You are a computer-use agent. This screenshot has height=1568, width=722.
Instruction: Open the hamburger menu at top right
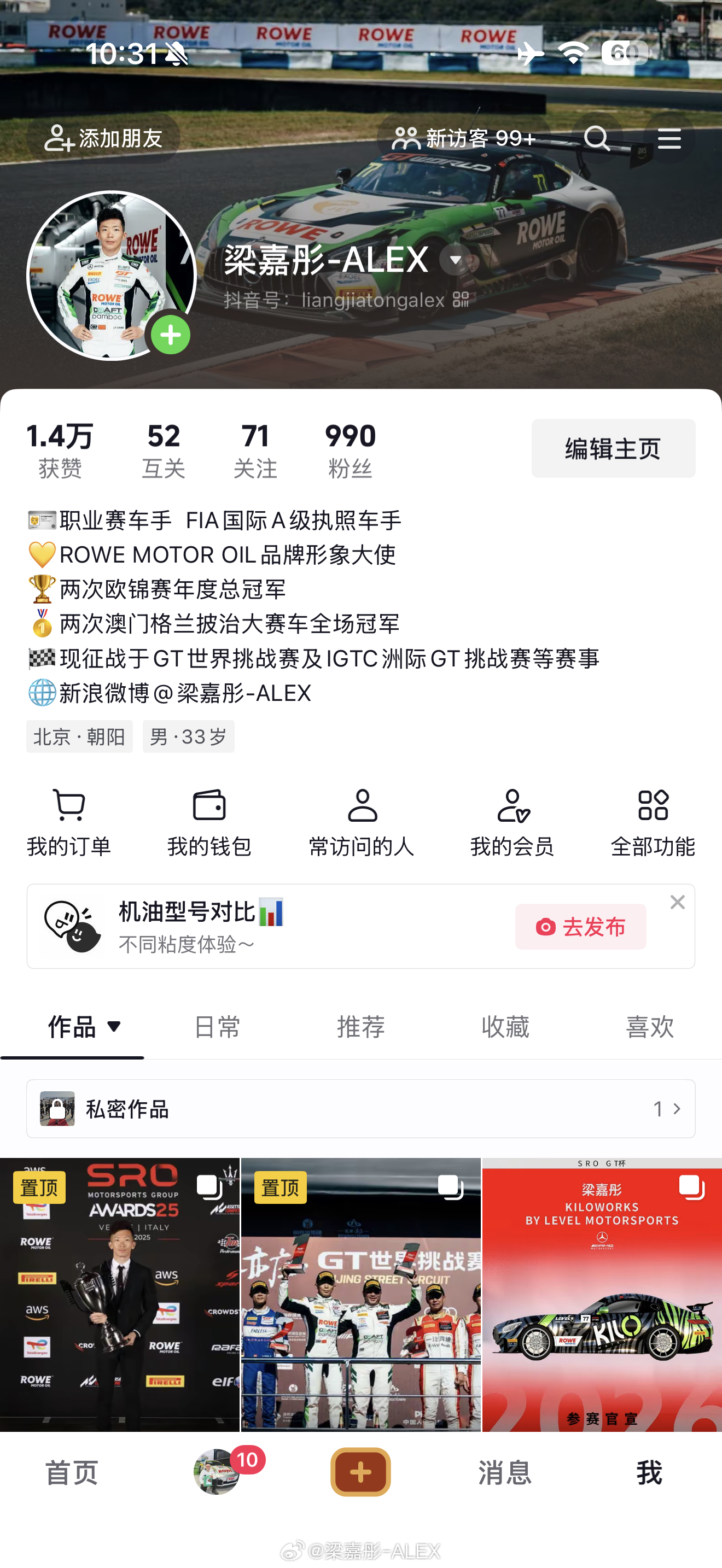point(668,139)
